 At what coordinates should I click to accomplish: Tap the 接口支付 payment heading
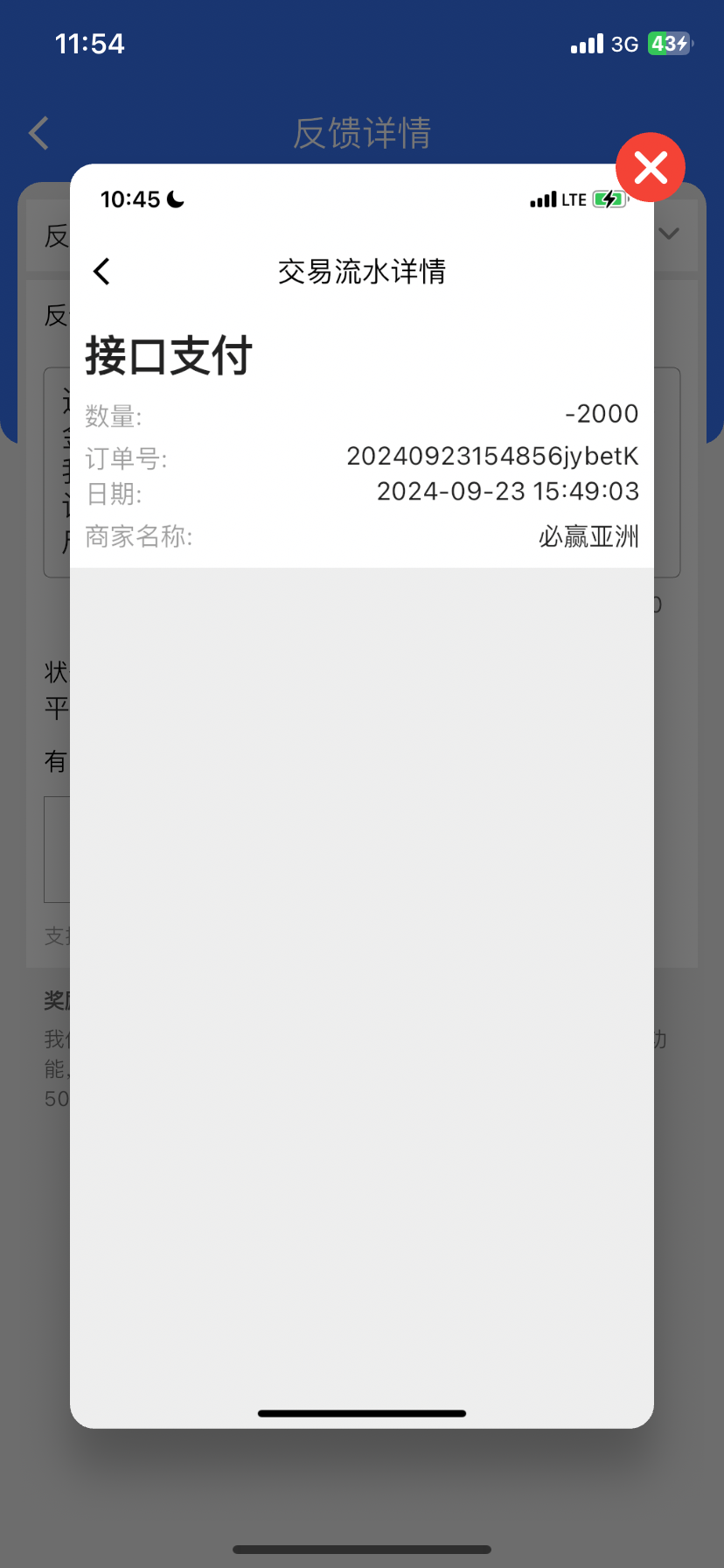167,355
